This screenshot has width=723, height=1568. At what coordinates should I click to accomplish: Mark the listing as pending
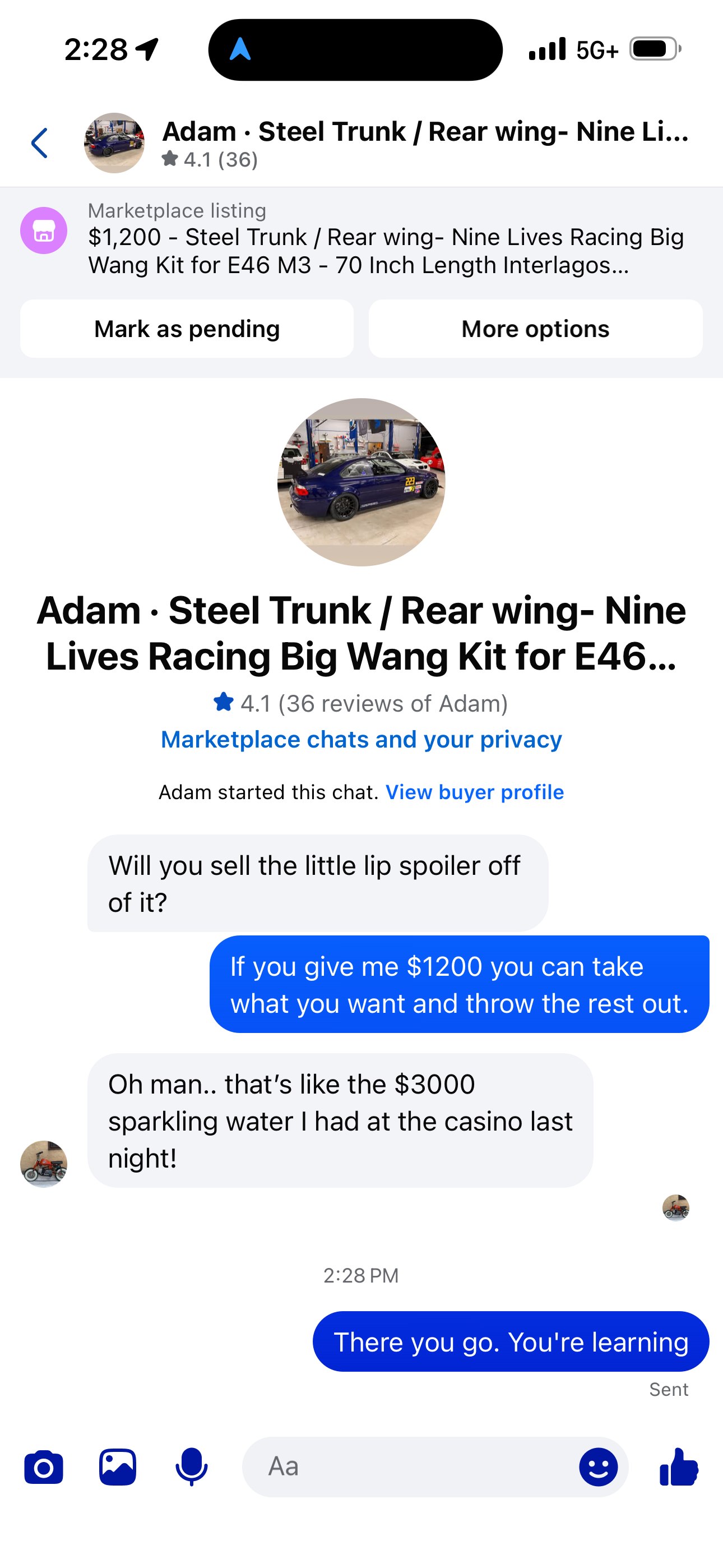pos(186,329)
